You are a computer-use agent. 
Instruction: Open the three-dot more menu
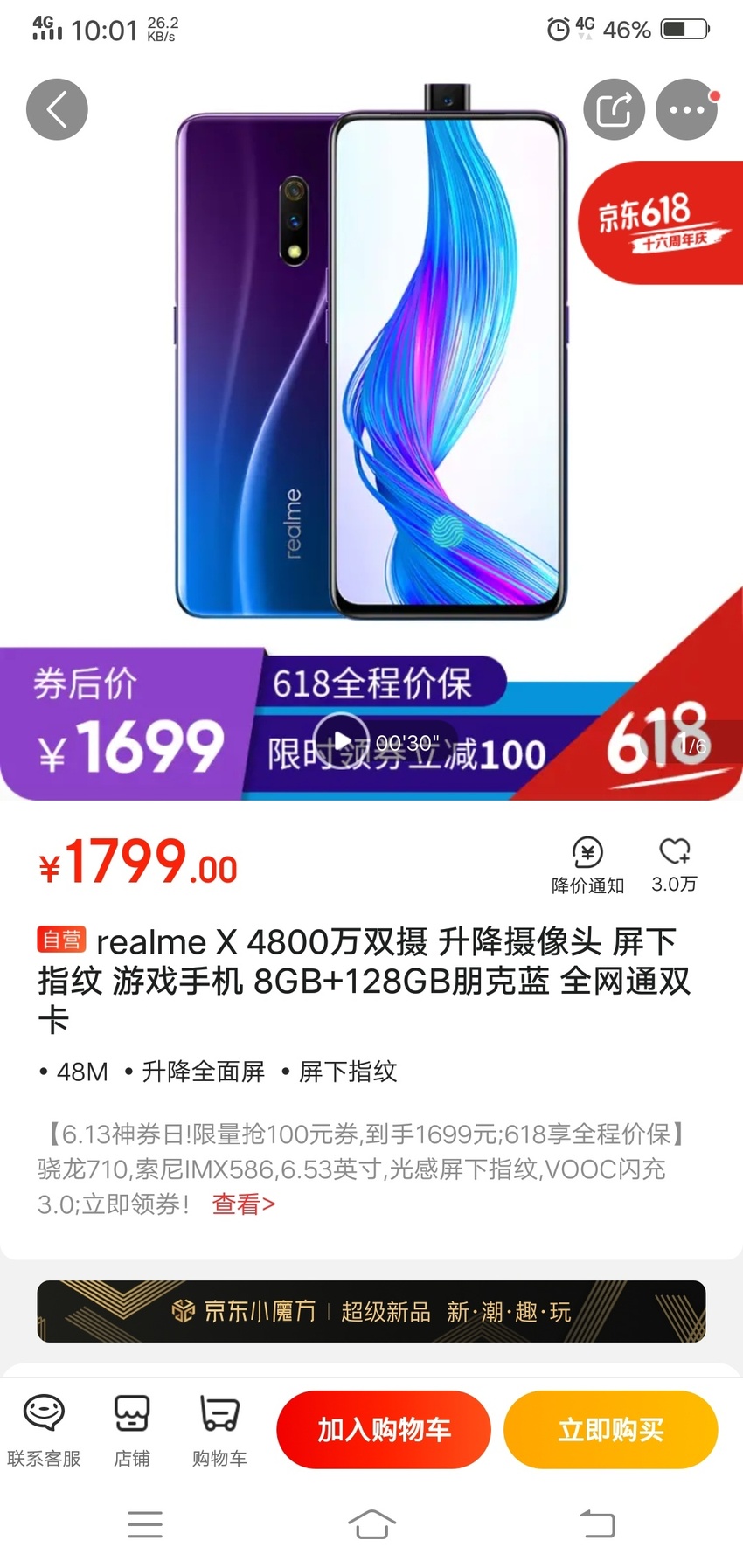pos(687,109)
